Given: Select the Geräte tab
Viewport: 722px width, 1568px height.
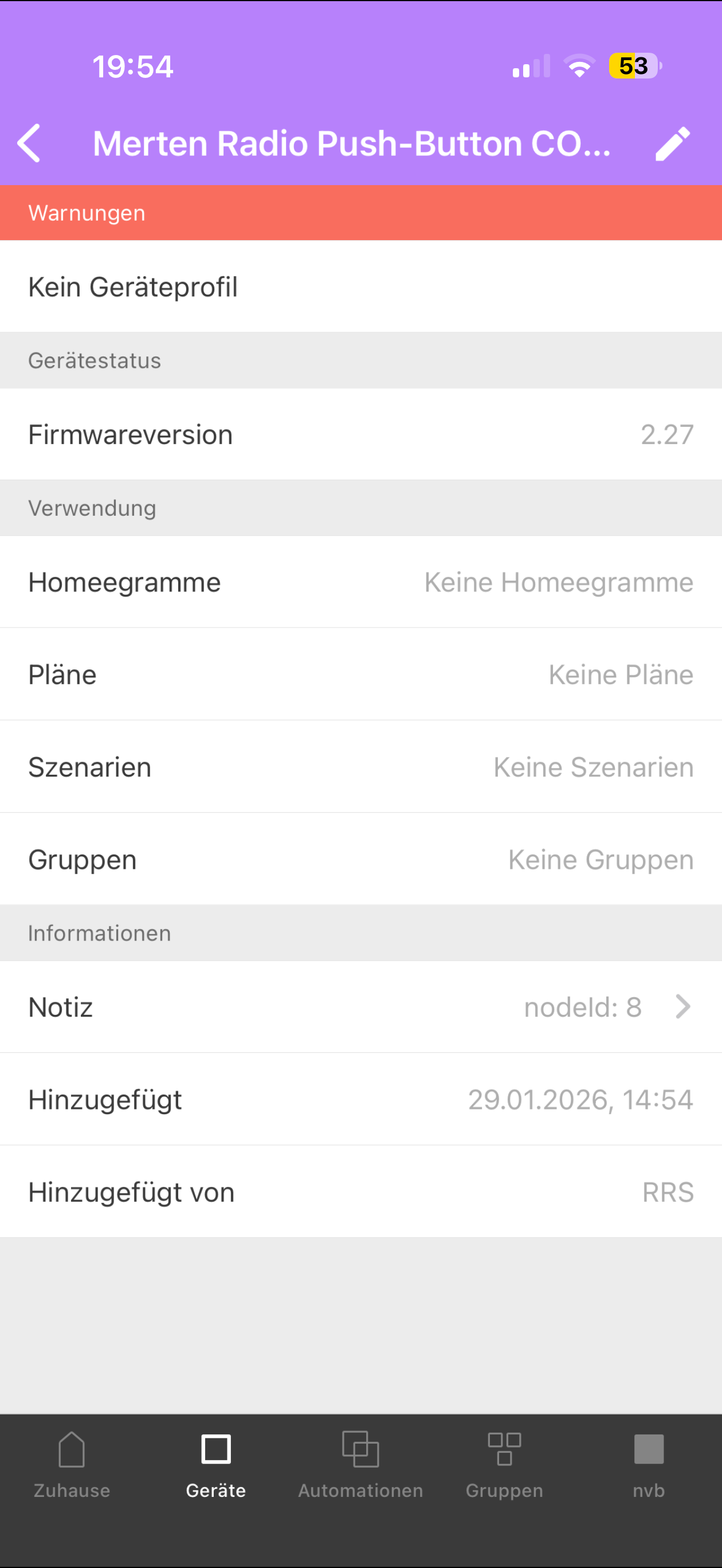Looking at the screenshot, I should pyautogui.click(x=216, y=1464).
